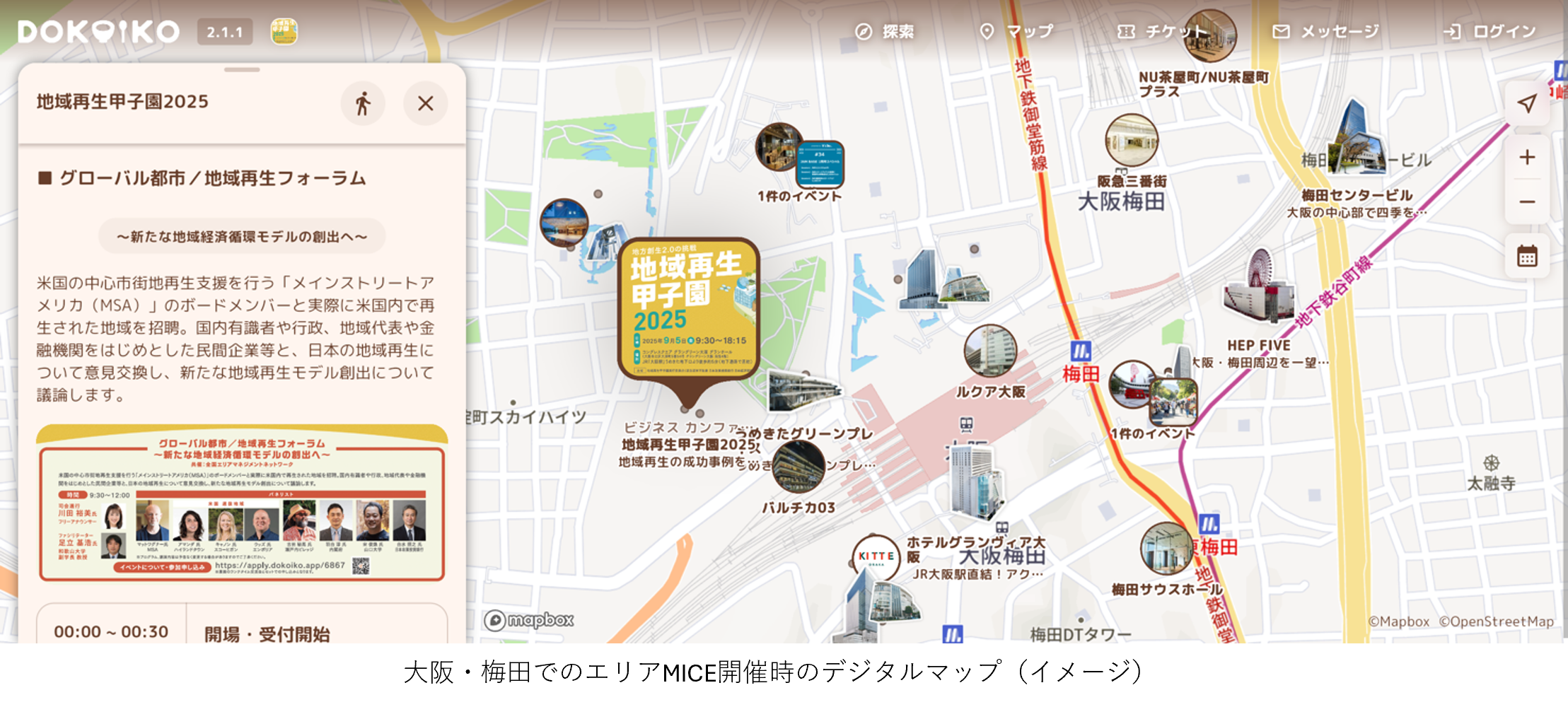Viewport: 1568px width, 707px height.
Task: Tap the 阪急三番街 map marker
Action: click(1132, 141)
